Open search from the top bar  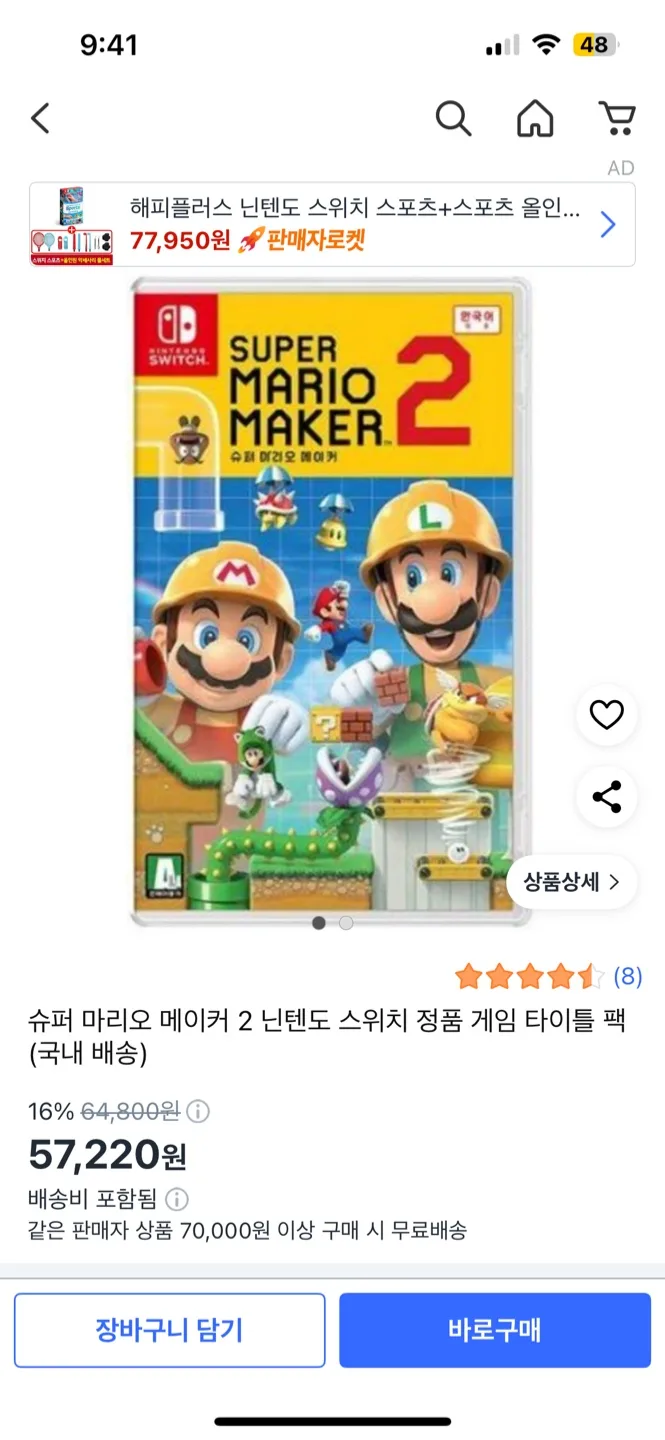(x=453, y=119)
